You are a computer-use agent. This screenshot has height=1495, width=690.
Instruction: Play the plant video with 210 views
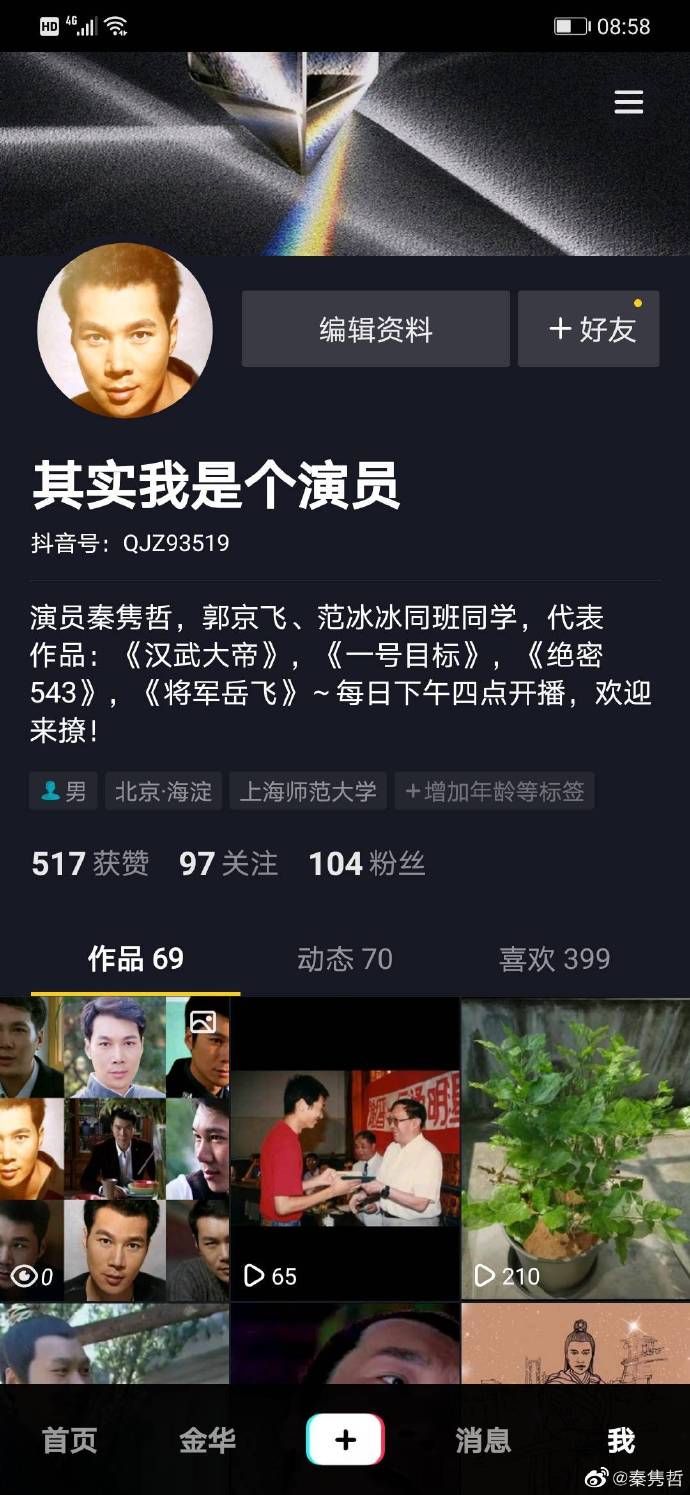pyautogui.click(x=575, y=1148)
